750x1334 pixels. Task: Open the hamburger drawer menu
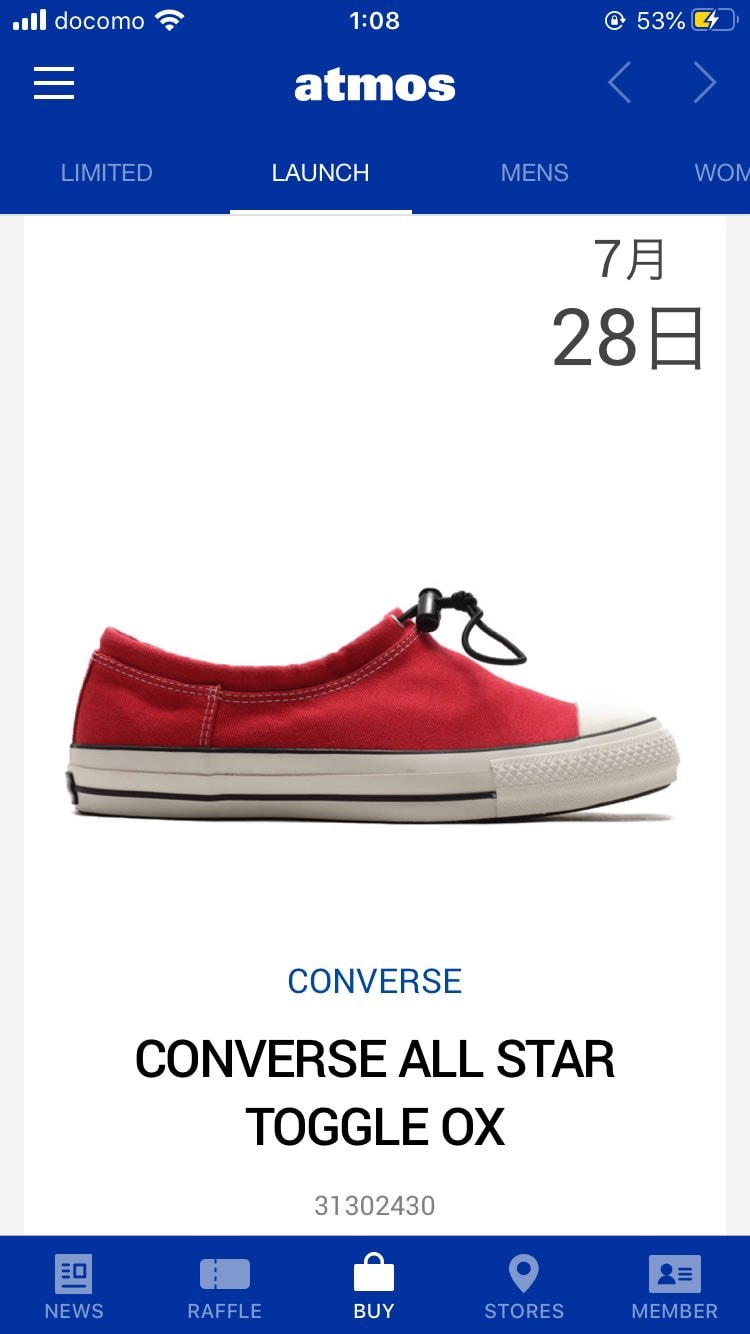54,84
